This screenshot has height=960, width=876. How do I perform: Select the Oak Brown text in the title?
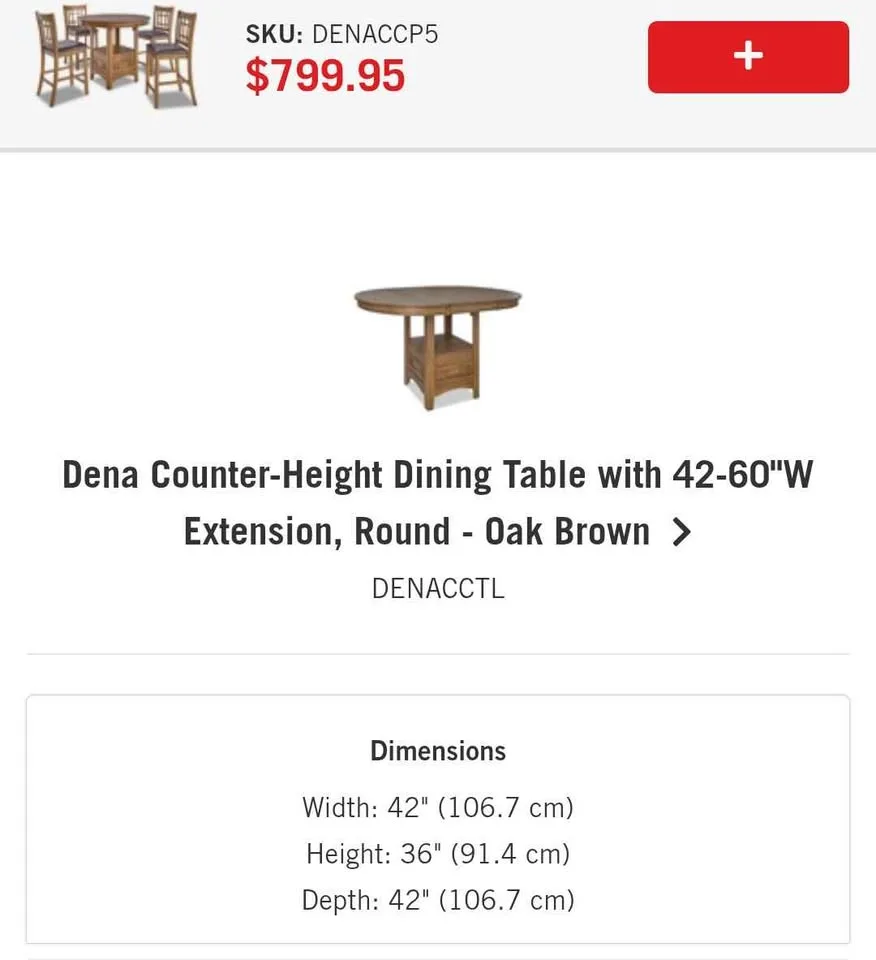click(566, 531)
